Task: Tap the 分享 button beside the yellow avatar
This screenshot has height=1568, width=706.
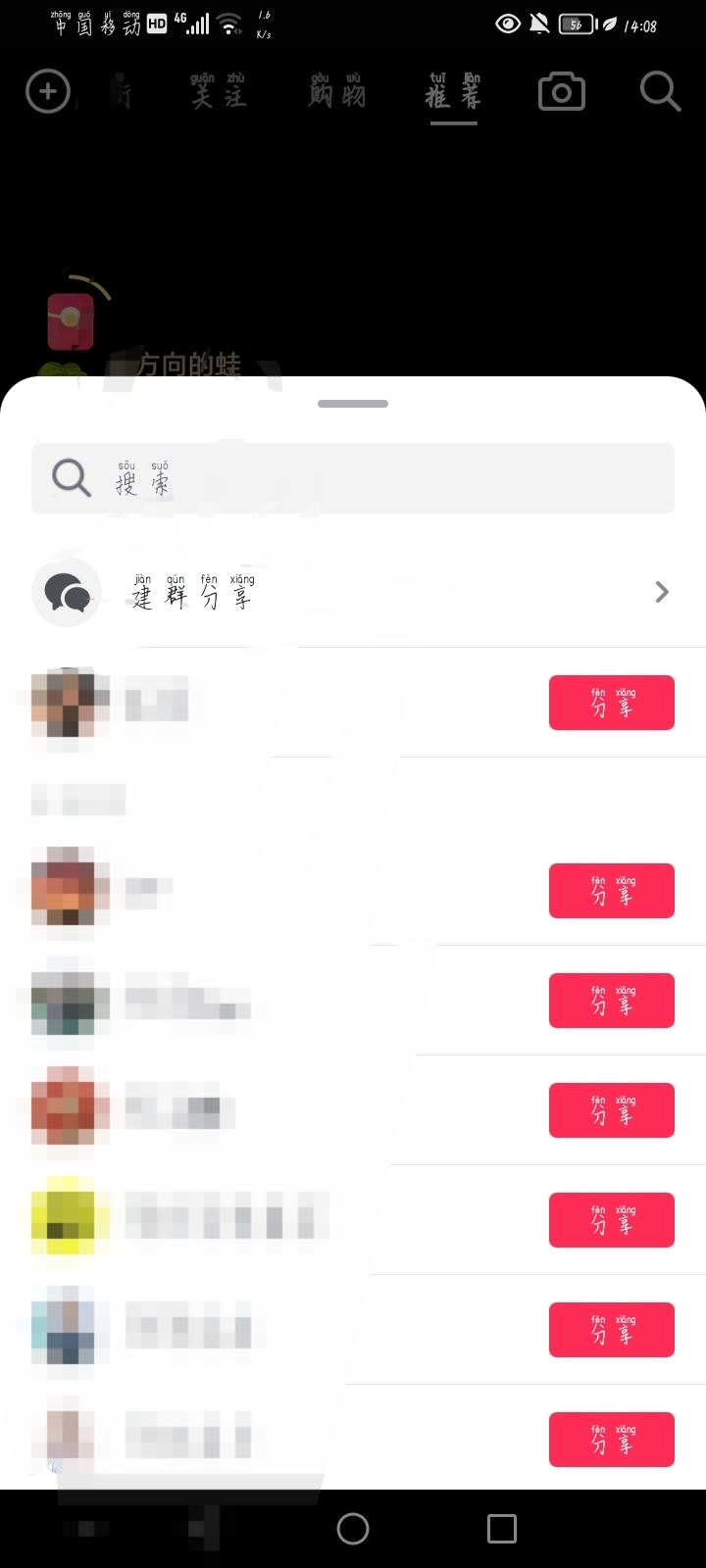Action: point(611,1219)
